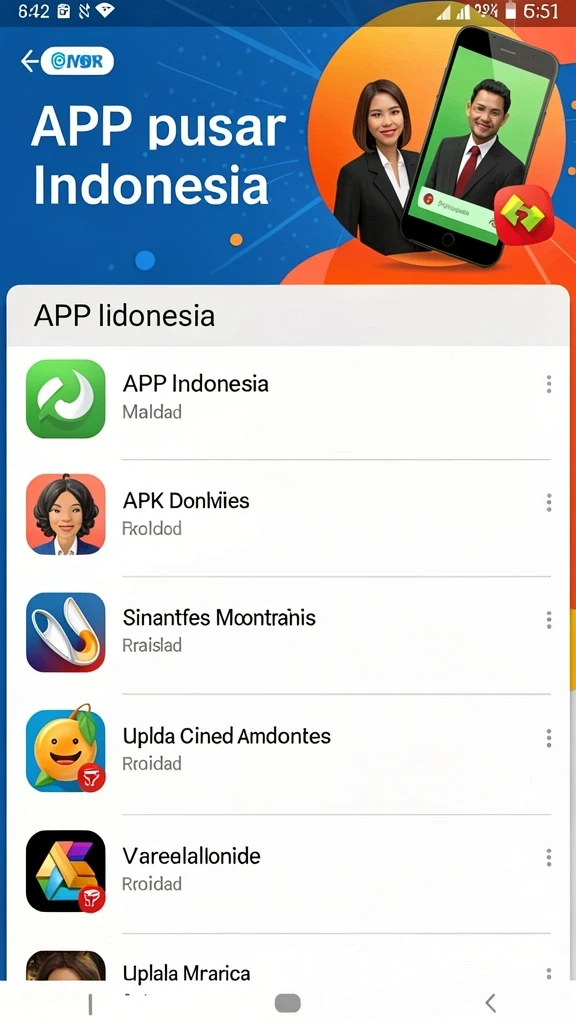Open overflow menu for APP Indonesia

tap(549, 385)
